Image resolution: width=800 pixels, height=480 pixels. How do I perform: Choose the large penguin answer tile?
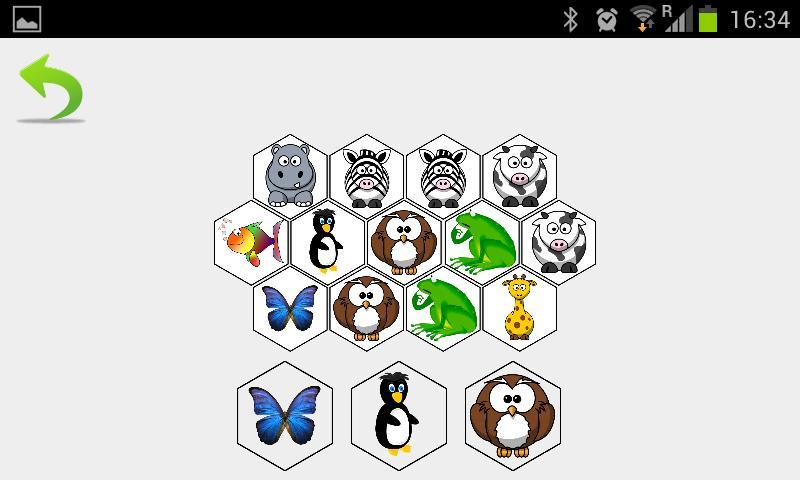[399, 416]
